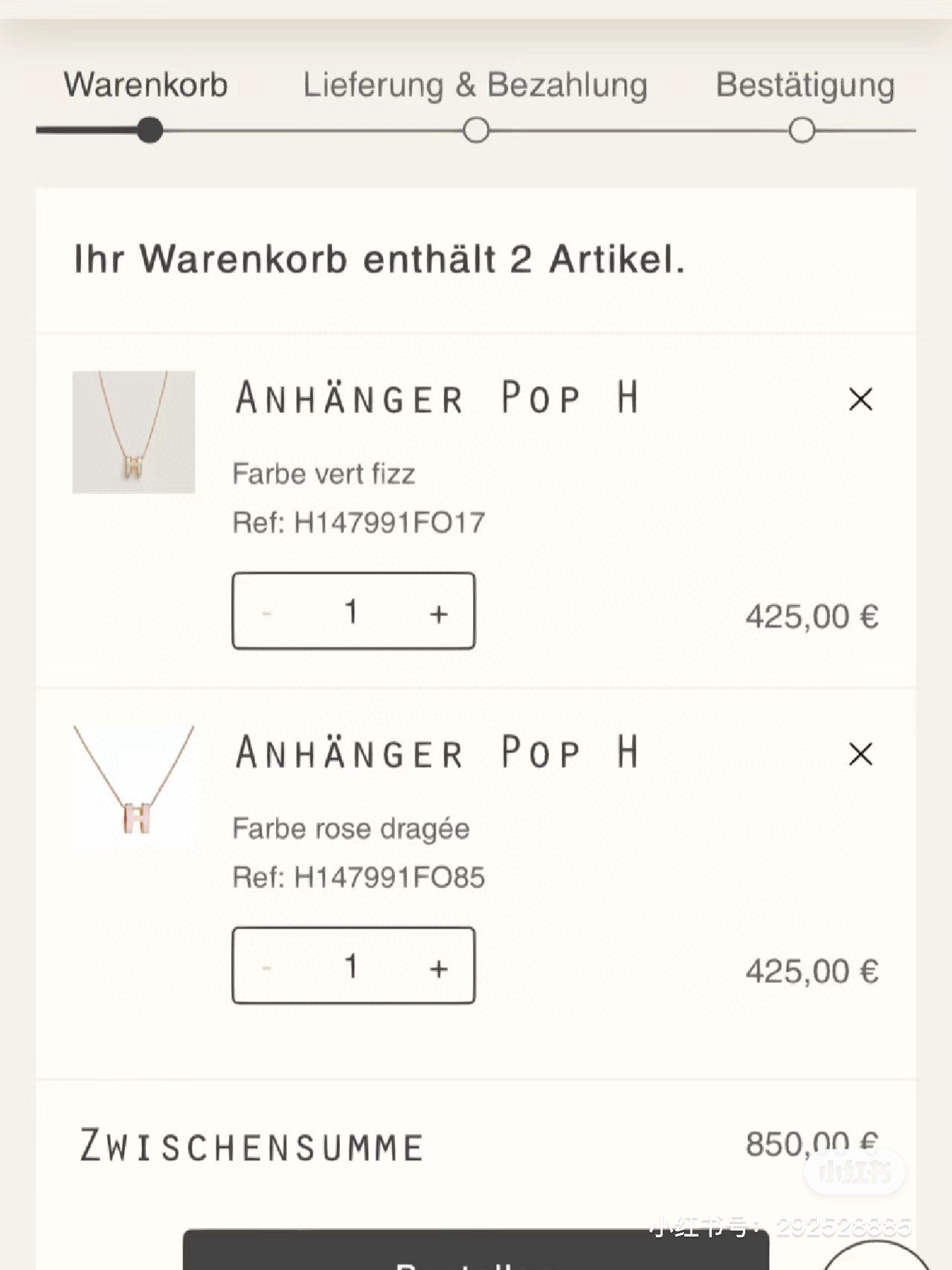Open the vert fizz pendant product image
952x1270 pixels.
pyautogui.click(x=134, y=432)
